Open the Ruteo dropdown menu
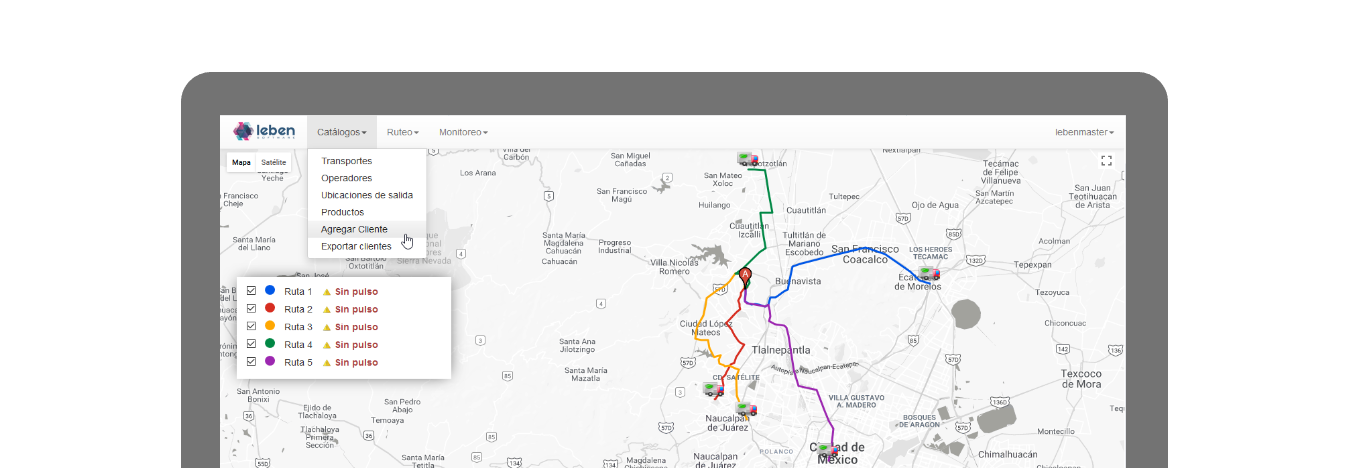 pyautogui.click(x=402, y=132)
